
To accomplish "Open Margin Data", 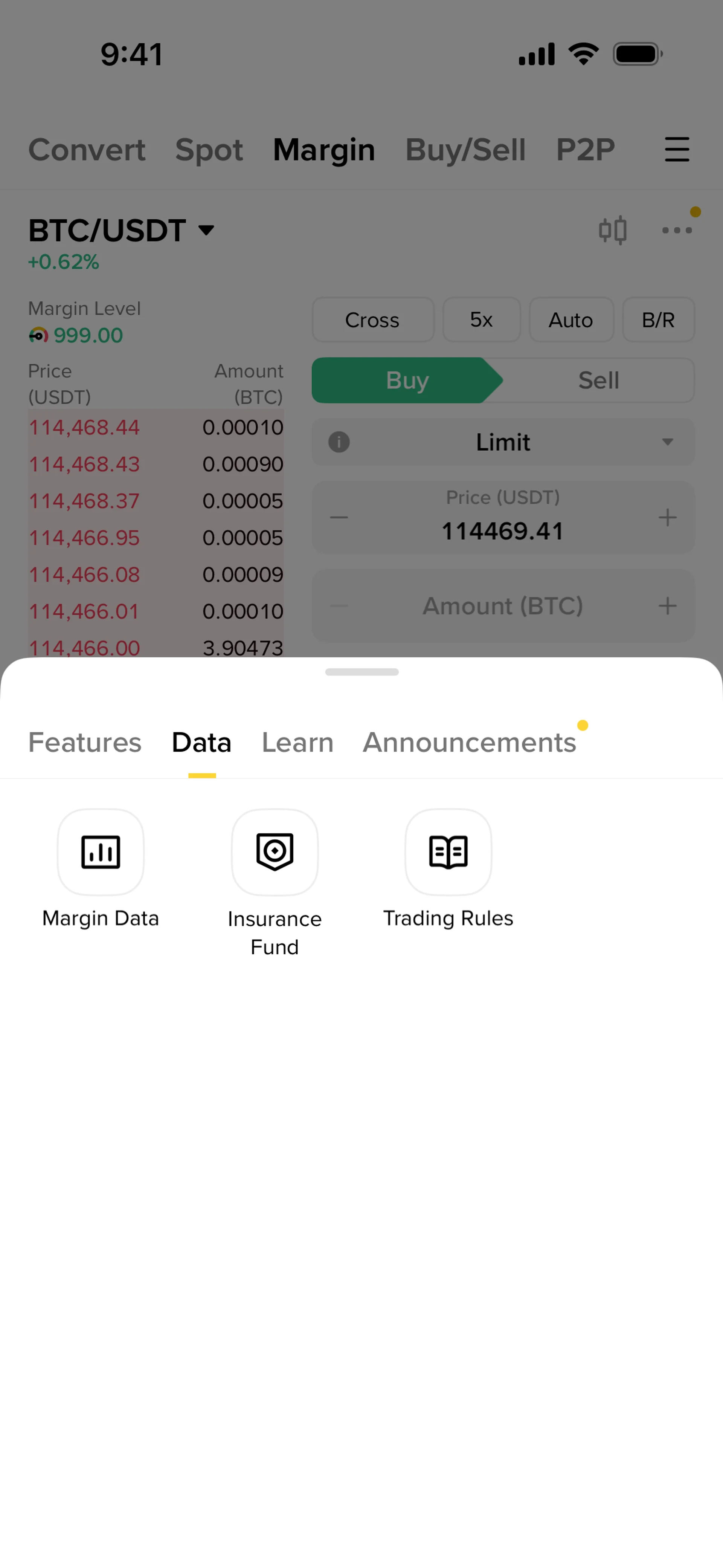I will tap(101, 852).
